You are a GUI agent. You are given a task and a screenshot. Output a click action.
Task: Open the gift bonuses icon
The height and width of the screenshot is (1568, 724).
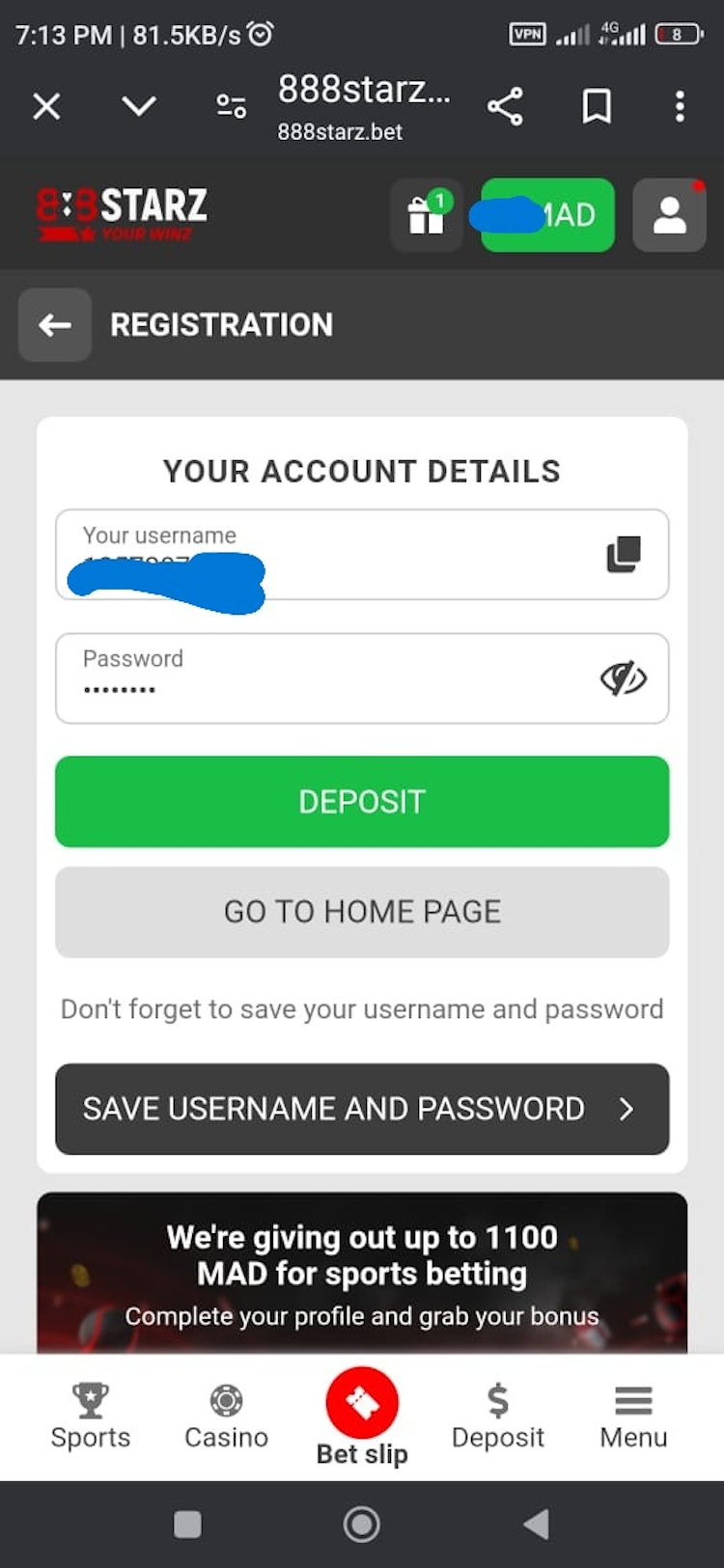(x=426, y=214)
